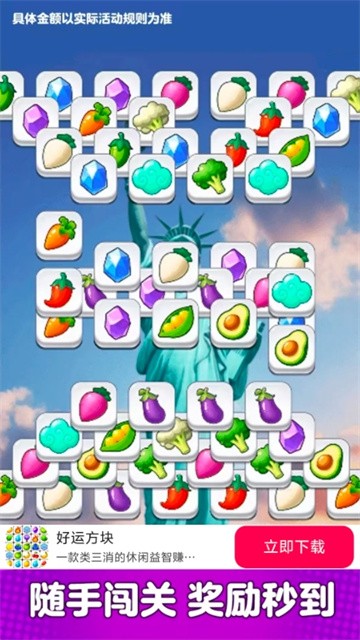Screen dimensions: 360x640
Task: Tap the 立即下载 download button
Action: (294, 547)
